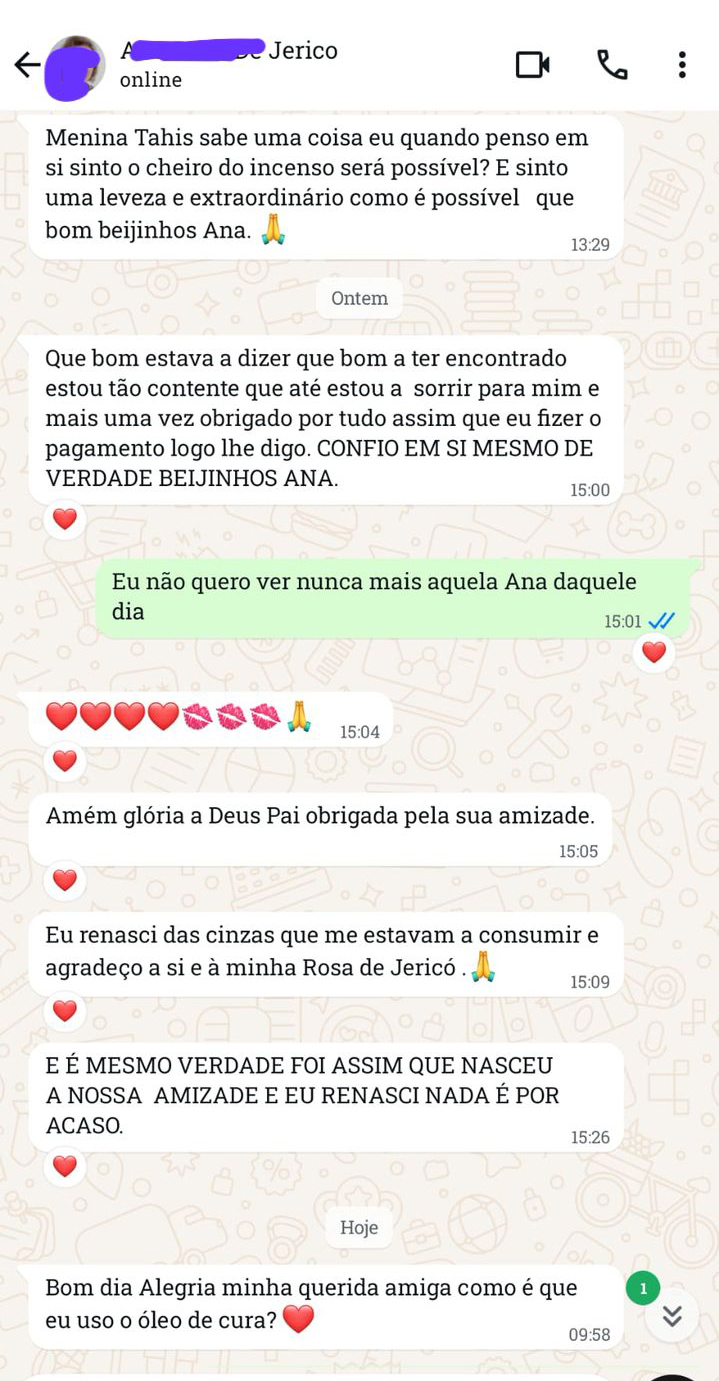Open the contact profile from the header
Screen dimensions: 719x1381
tap(230, 64)
